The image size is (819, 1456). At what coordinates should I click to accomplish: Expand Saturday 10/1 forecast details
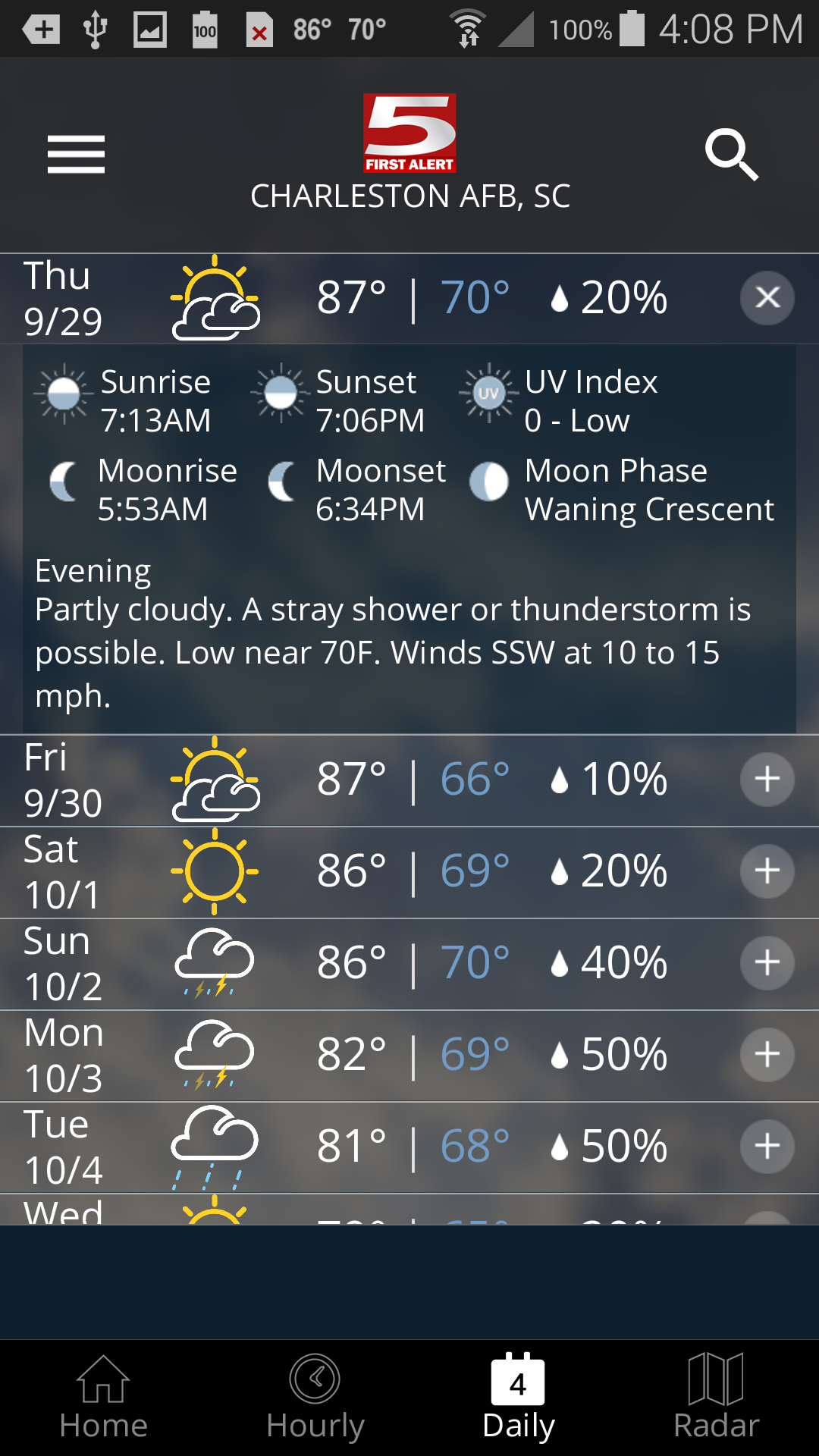(767, 871)
